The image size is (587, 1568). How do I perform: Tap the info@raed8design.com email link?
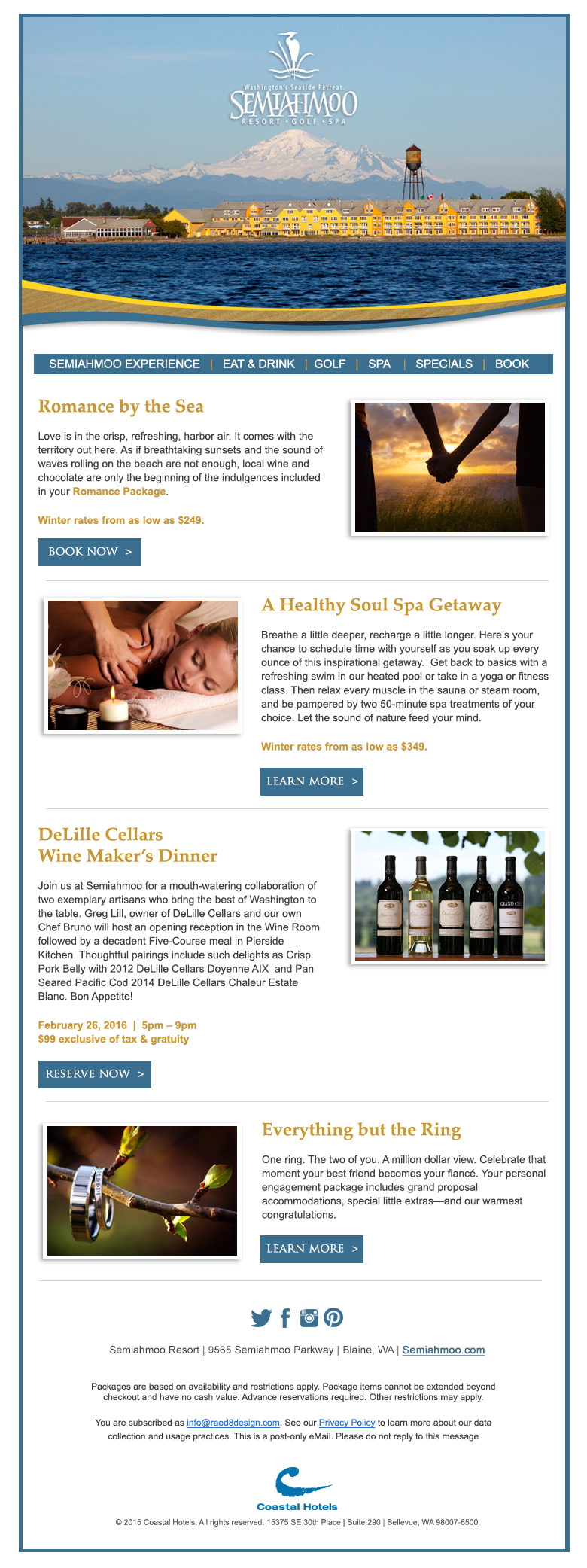(233, 1423)
